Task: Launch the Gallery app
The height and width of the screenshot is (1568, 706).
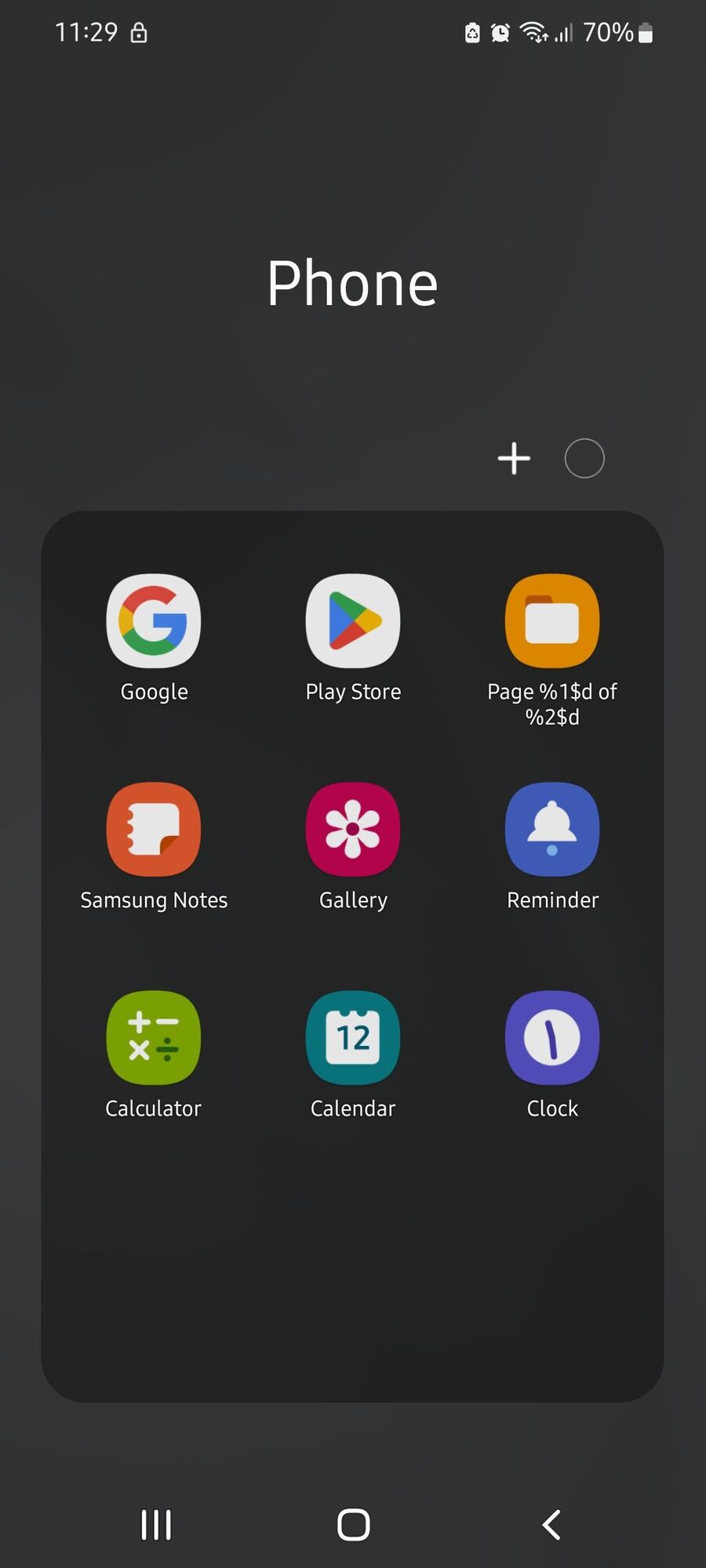Action: tap(353, 829)
